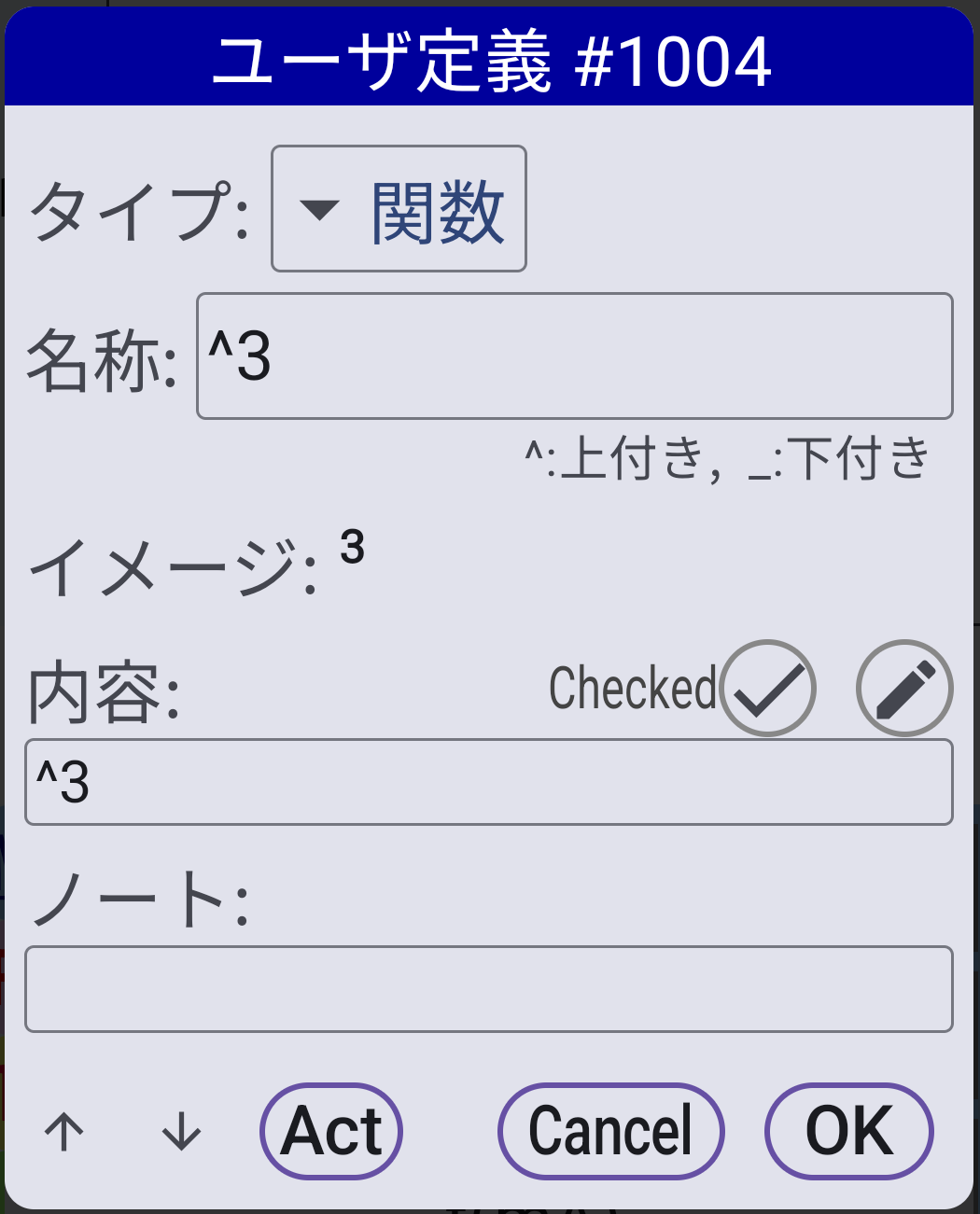Viewport: 980px width, 1214px height.
Task: Expand the function type combo box
Action: click(x=399, y=208)
